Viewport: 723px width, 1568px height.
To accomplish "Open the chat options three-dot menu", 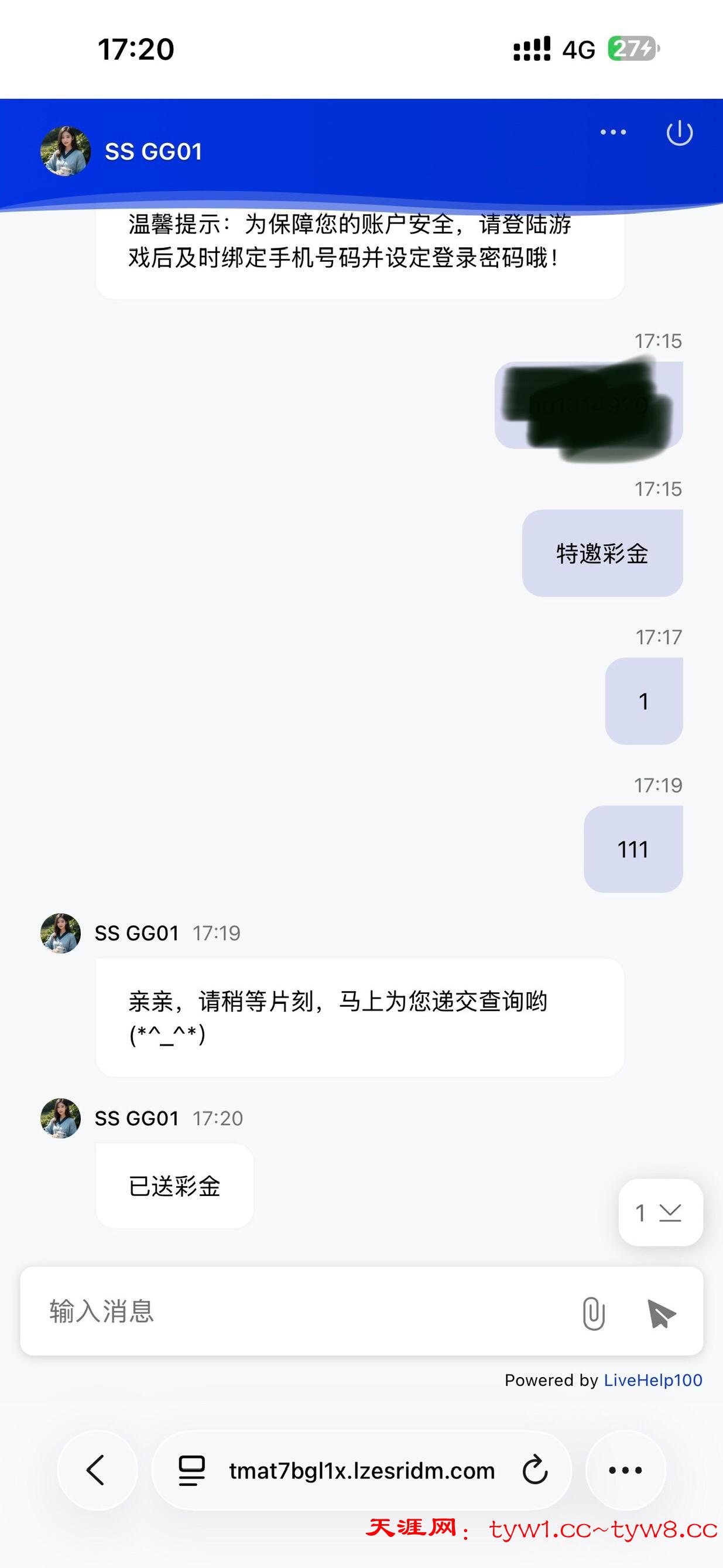I will pos(613,132).
